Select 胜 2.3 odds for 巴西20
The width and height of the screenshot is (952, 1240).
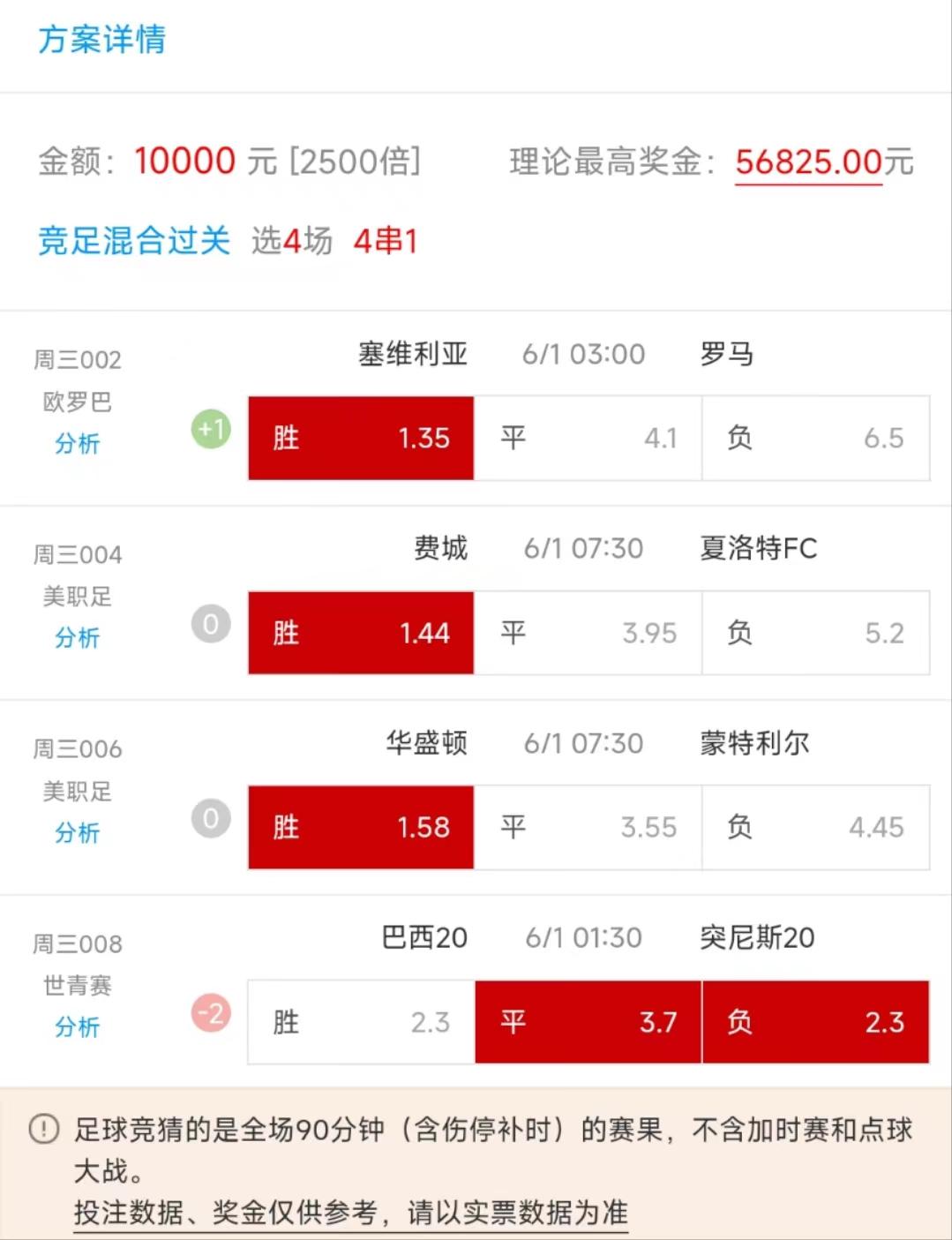point(360,1022)
